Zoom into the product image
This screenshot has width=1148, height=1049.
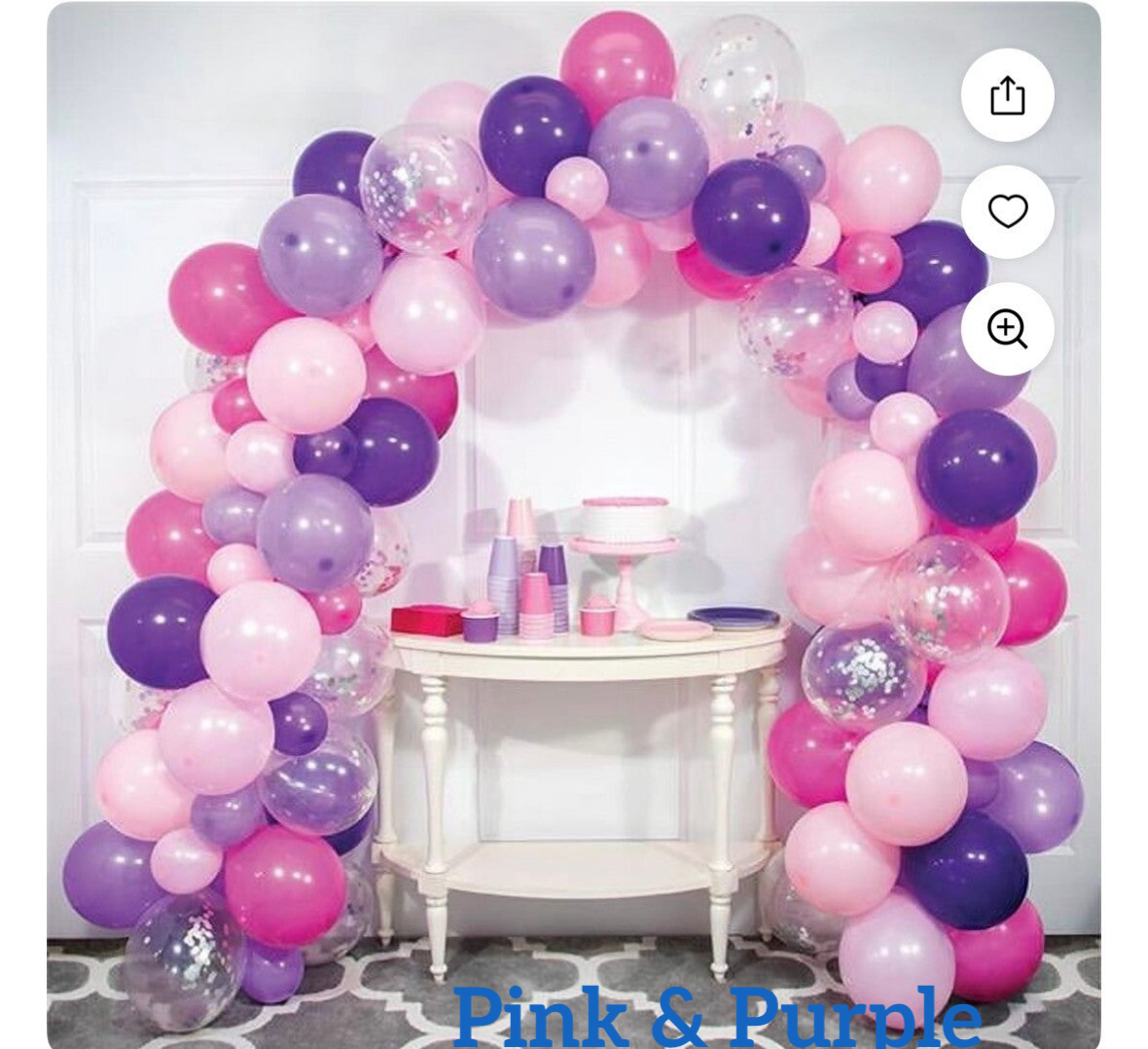click(1007, 329)
